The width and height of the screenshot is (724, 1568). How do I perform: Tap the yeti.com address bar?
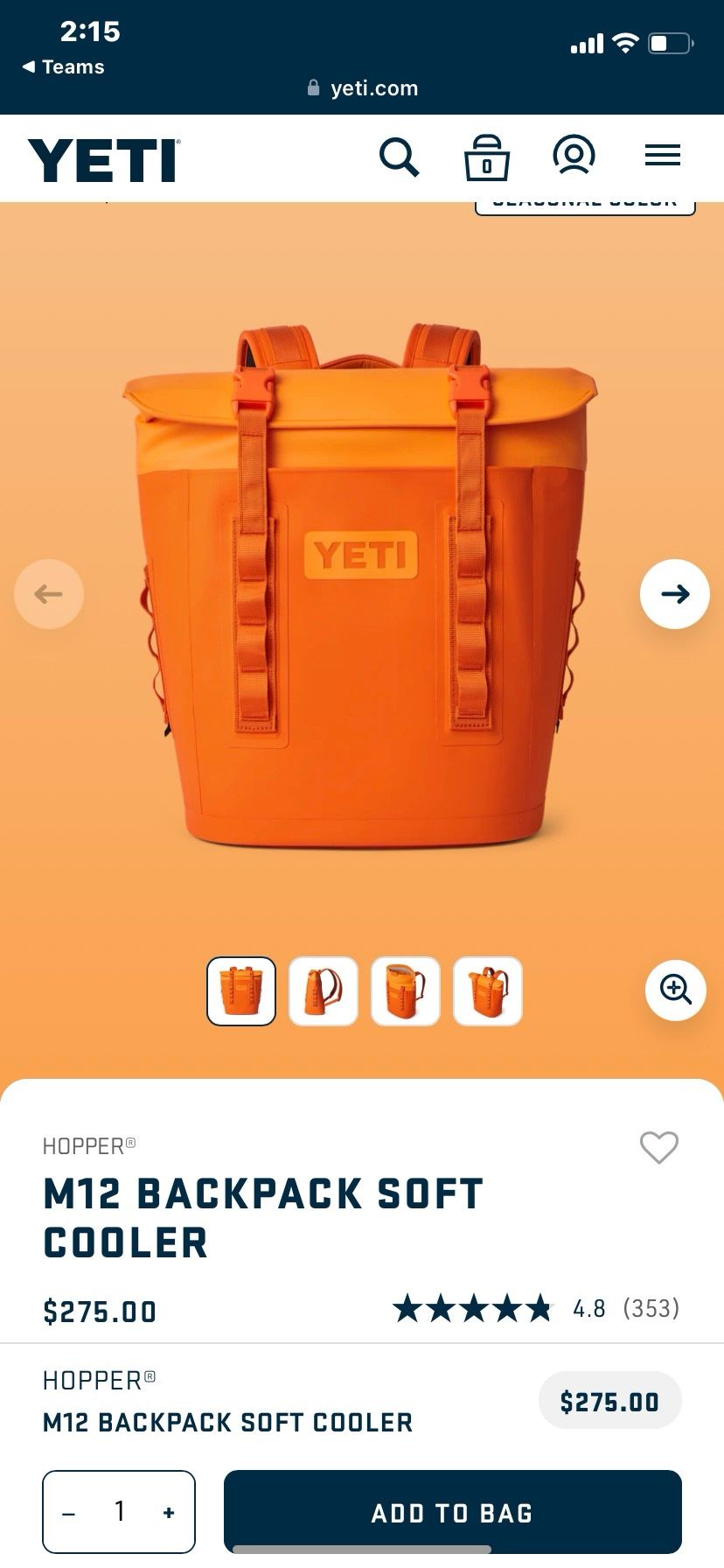pyautogui.click(x=374, y=87)
